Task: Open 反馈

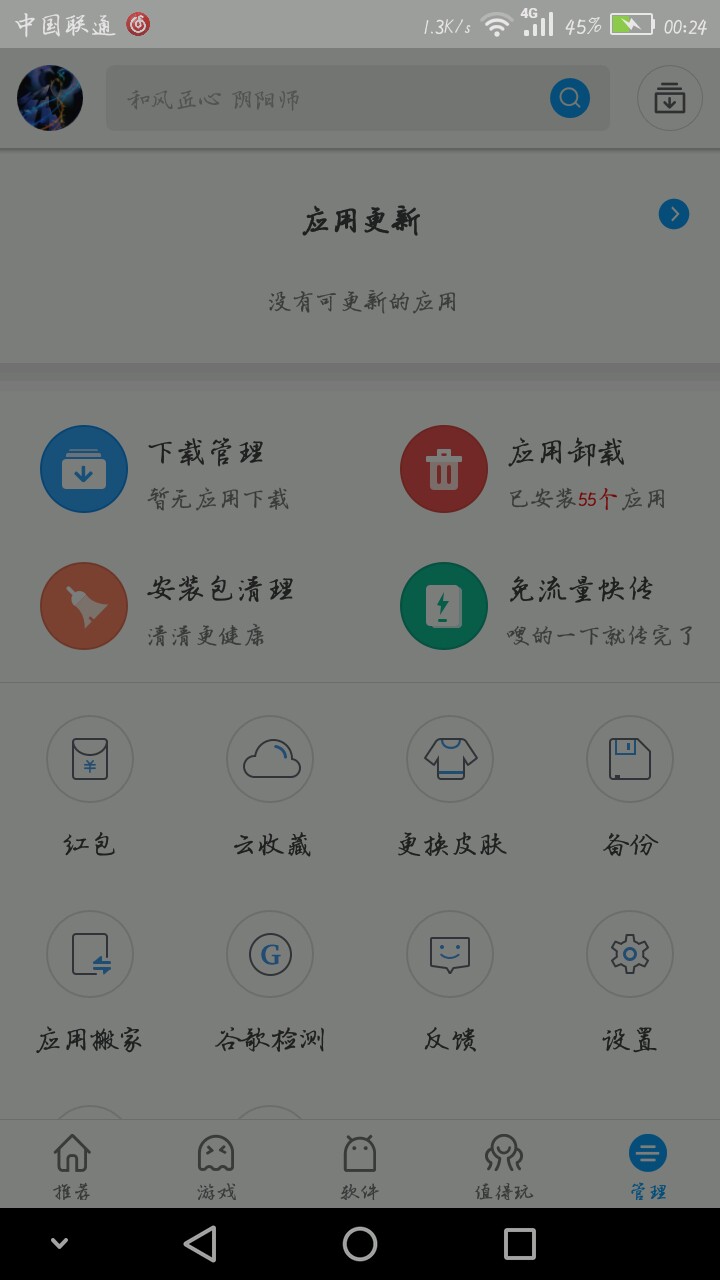Action: coord(450,955)
